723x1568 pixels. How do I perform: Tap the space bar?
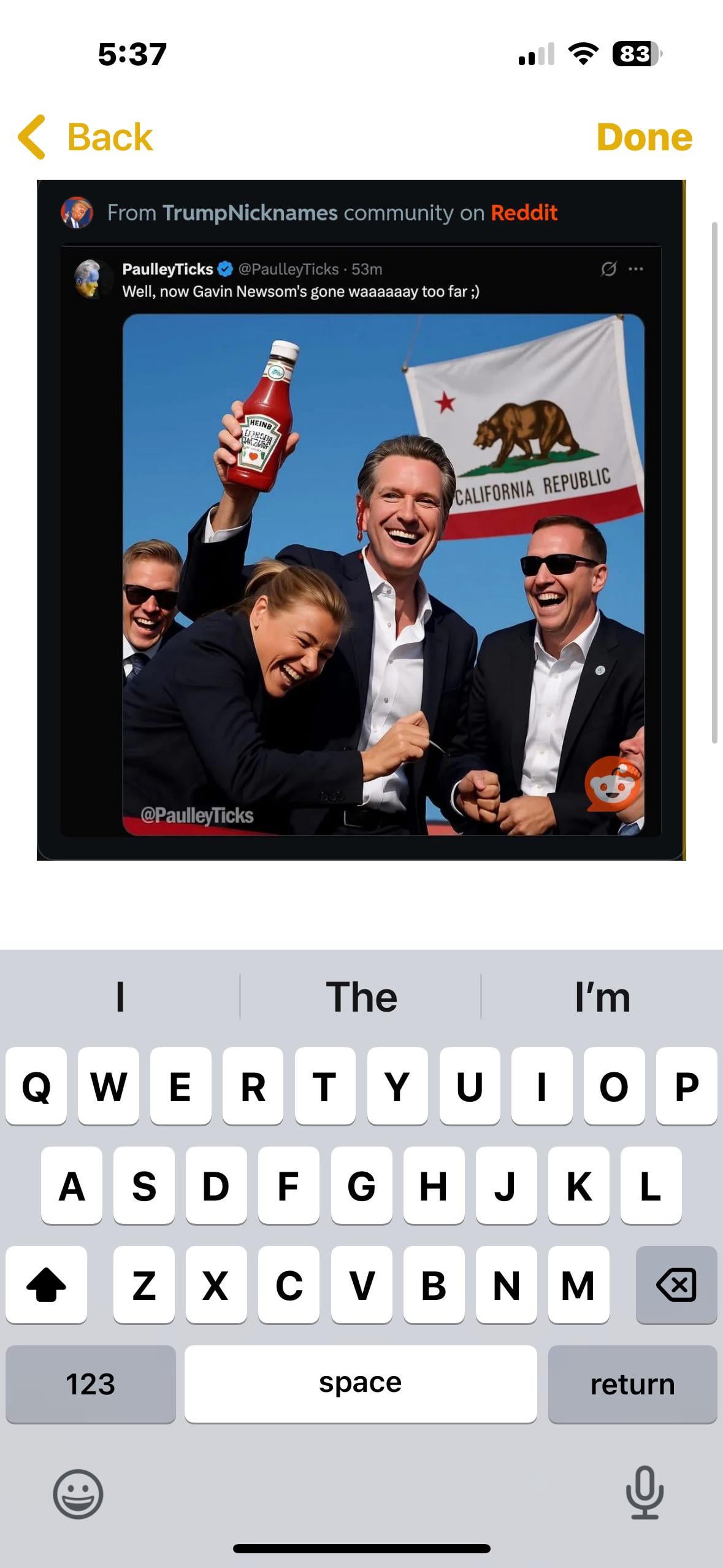pyautogui.click(x=361, y=1384)
